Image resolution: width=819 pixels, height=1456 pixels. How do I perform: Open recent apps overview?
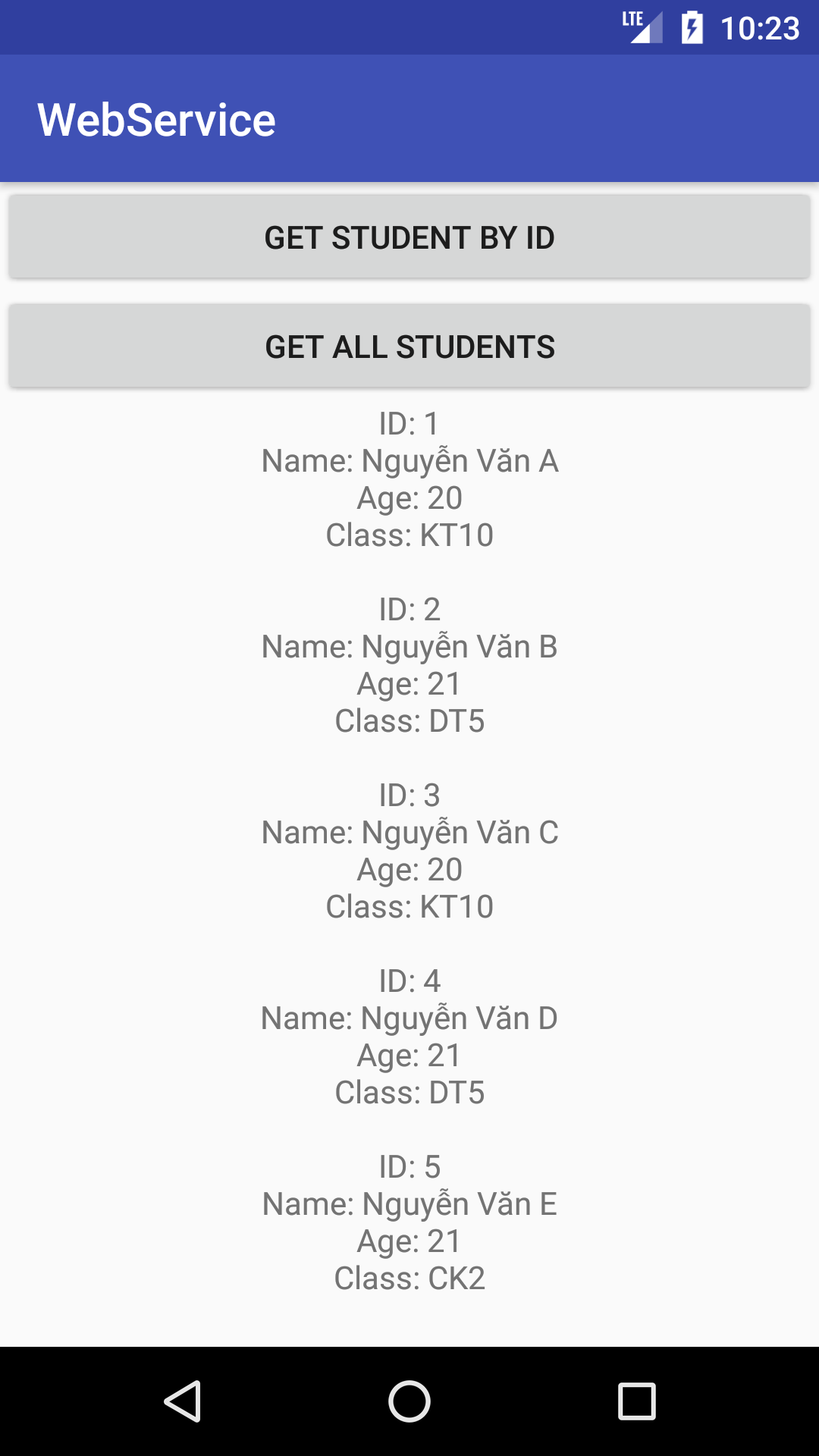point(637,1401)
